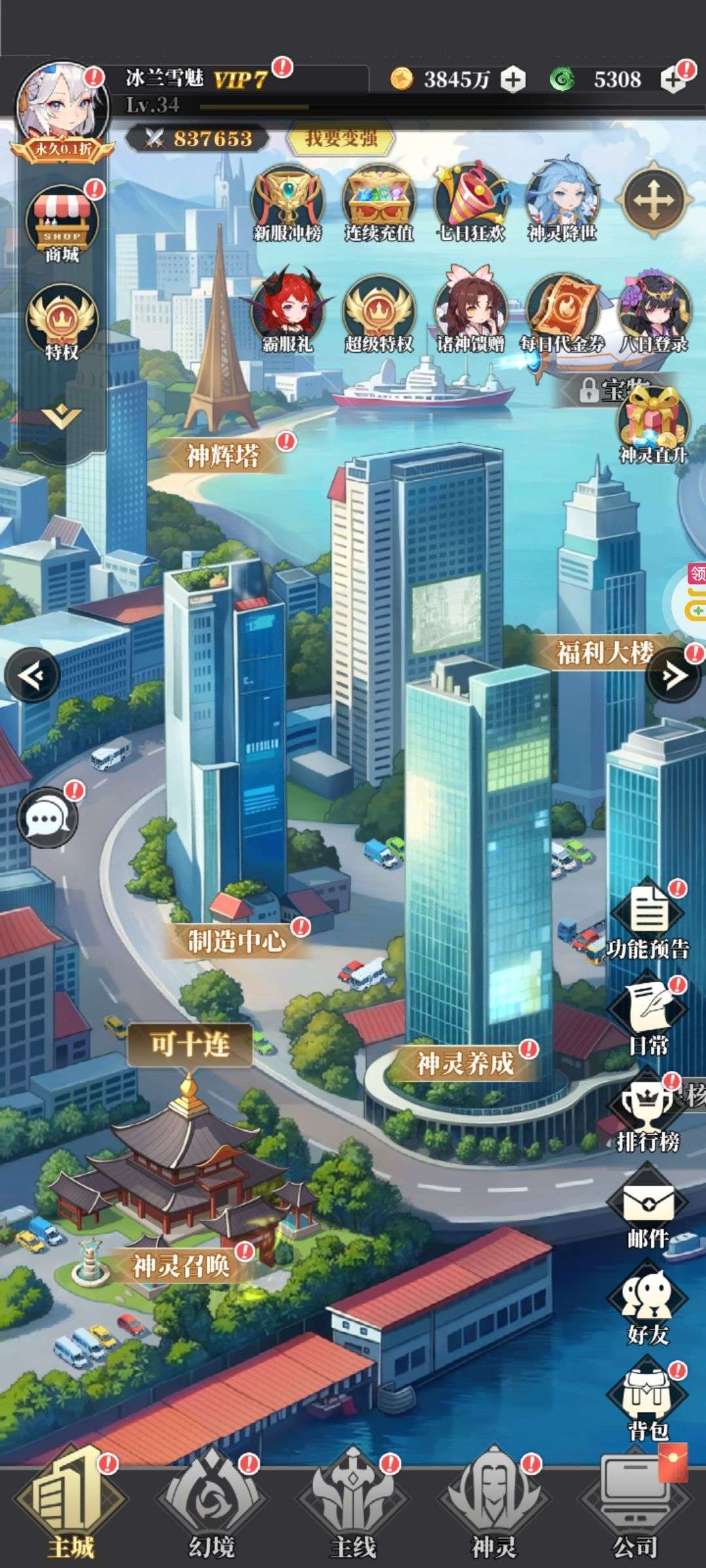Open the 特权 privileges icon
Image resolution: width=706 pixels, height=1568 pixels.
(62, 323)
